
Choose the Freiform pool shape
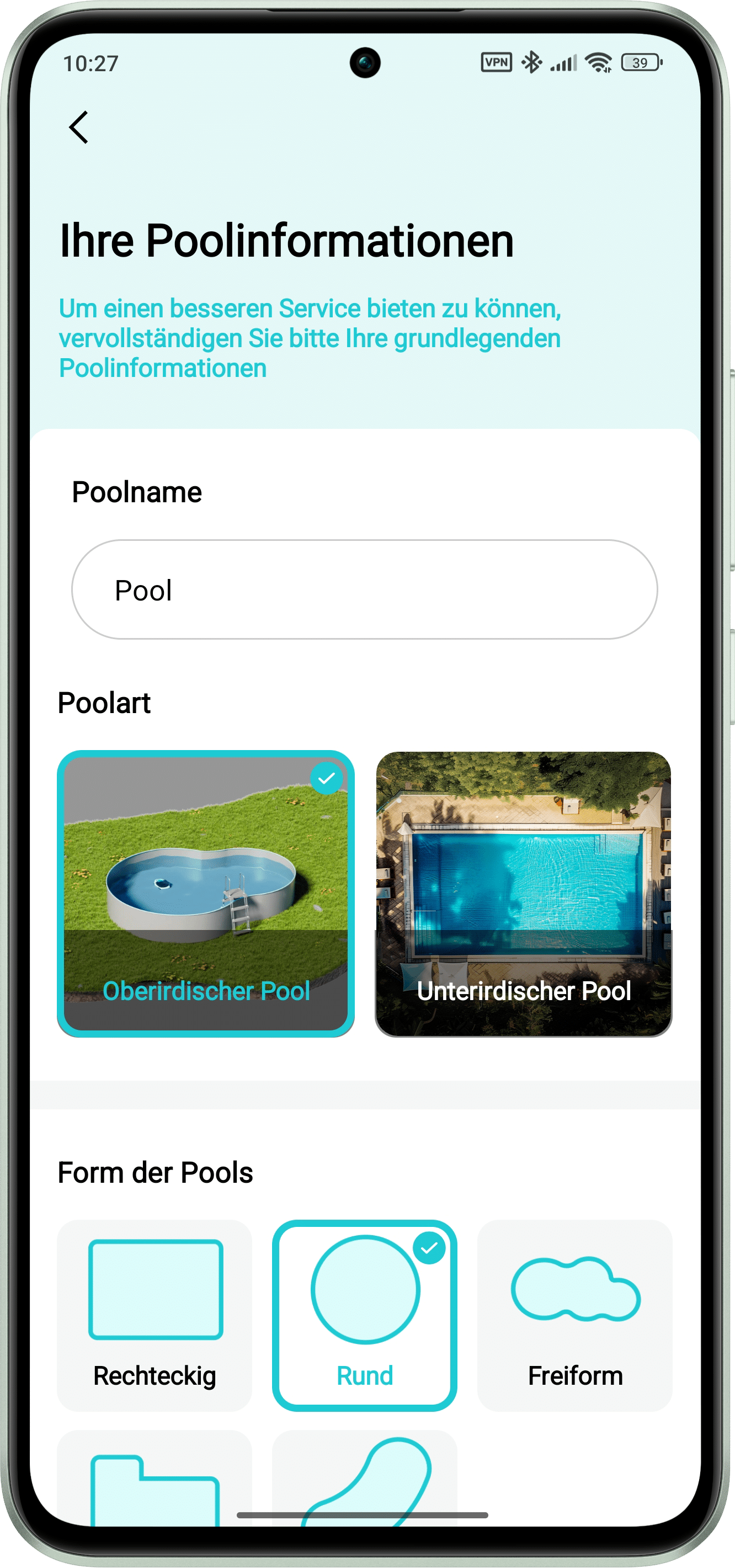tap(574, 1315)
